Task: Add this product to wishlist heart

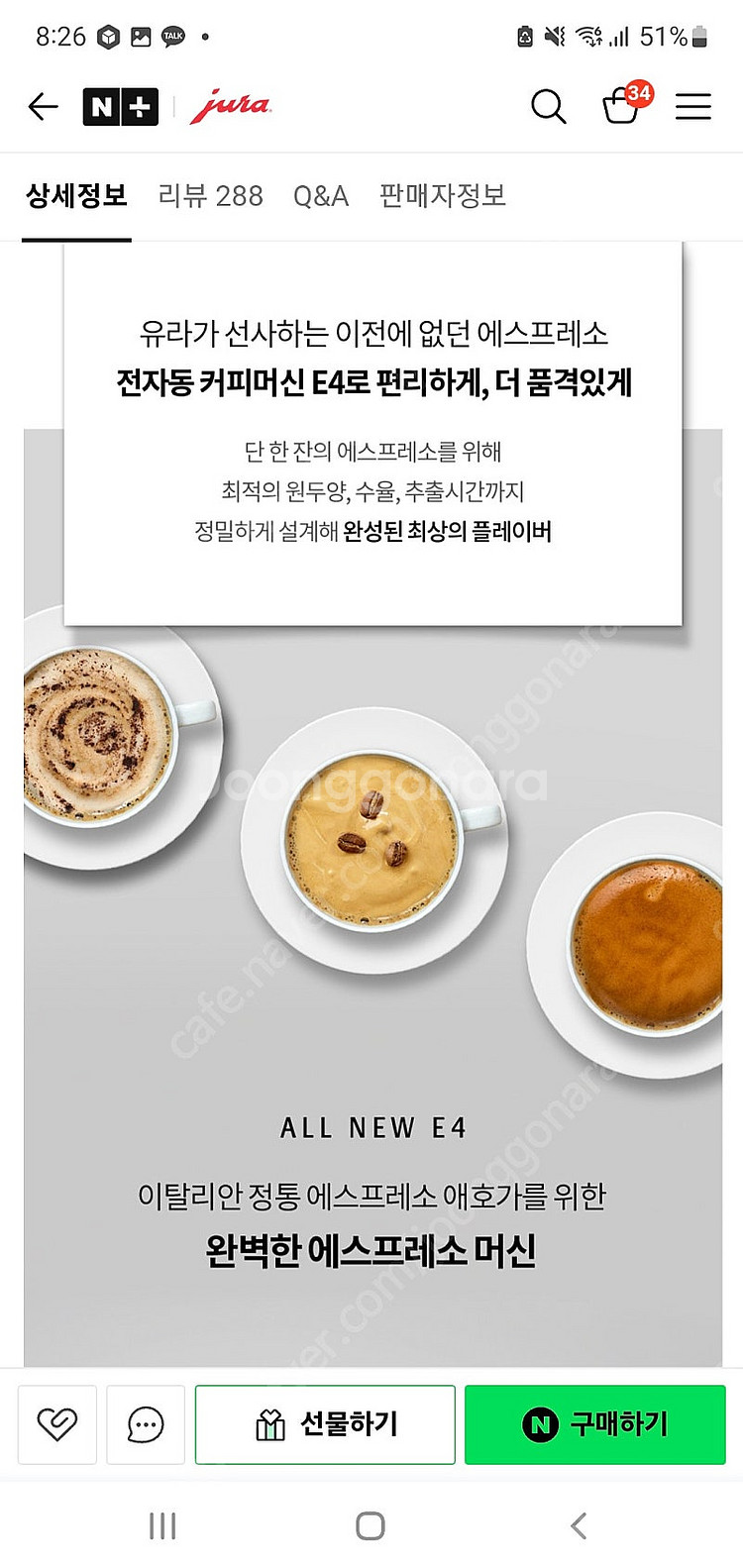Action: [x=57, y=1424]
